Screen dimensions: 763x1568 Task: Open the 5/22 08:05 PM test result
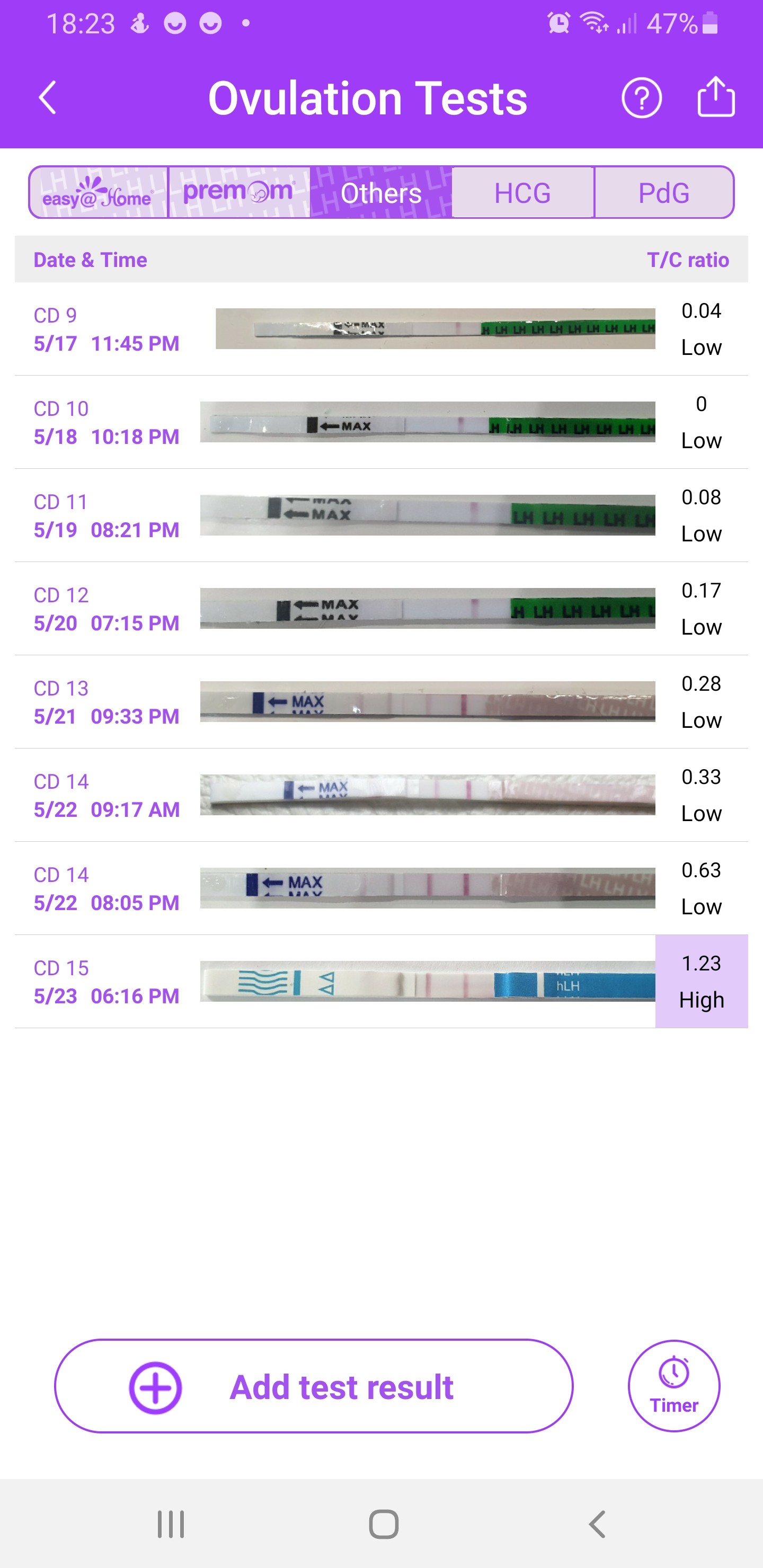tap(381, 888)
